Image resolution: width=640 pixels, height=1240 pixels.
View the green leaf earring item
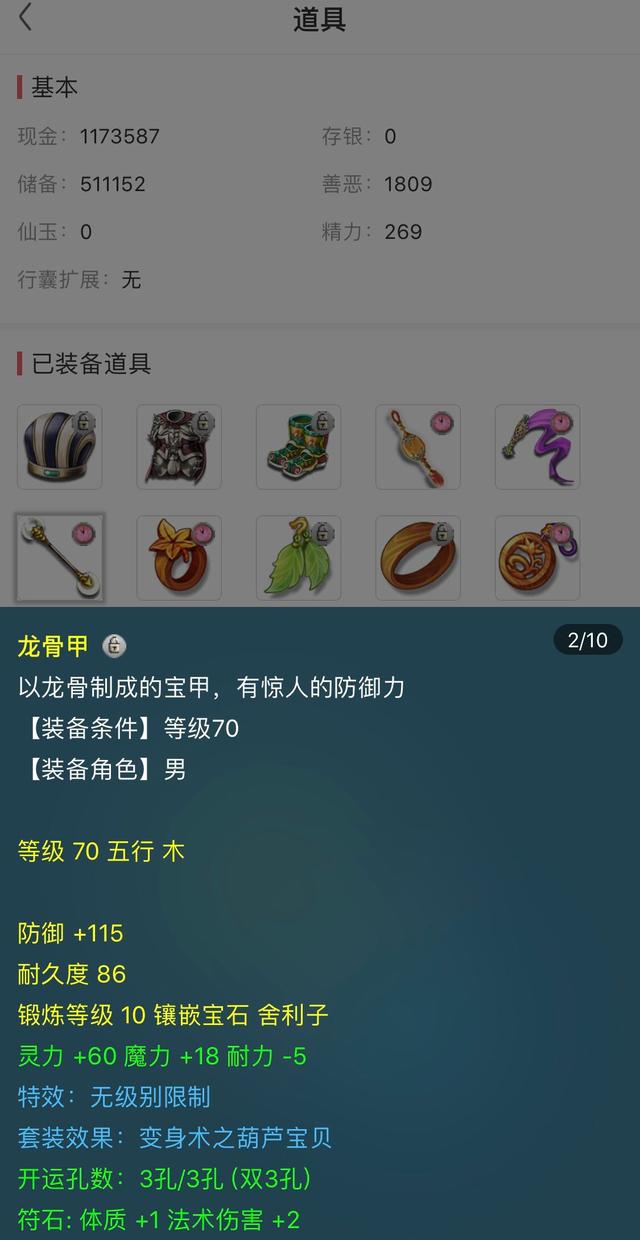click(298, 557)
